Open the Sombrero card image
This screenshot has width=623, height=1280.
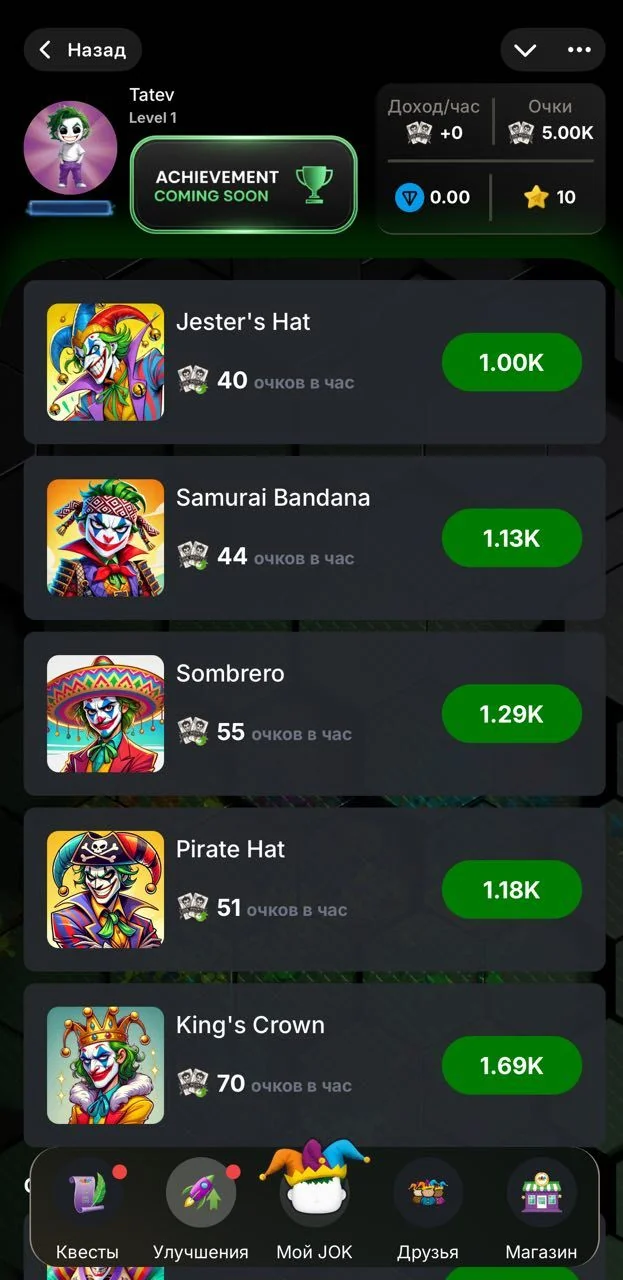[105, 714]
